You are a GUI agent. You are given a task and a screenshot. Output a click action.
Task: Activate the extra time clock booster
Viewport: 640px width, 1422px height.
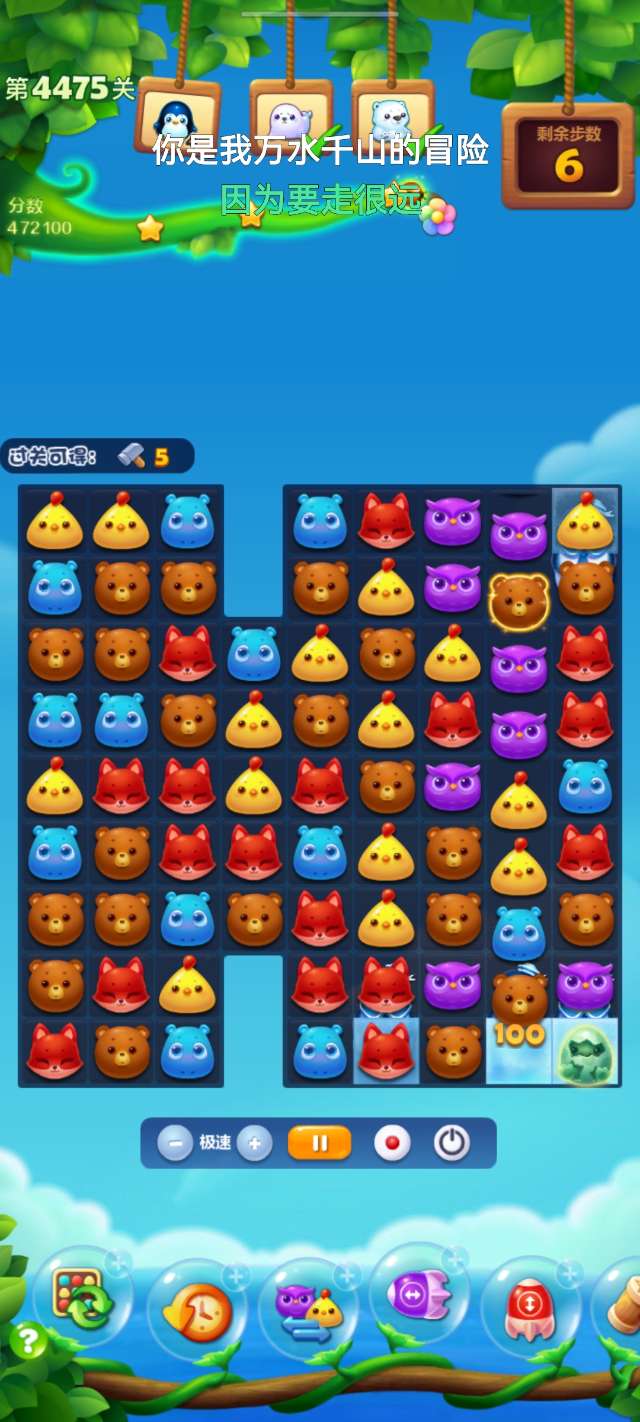(x=197, y=1311)
